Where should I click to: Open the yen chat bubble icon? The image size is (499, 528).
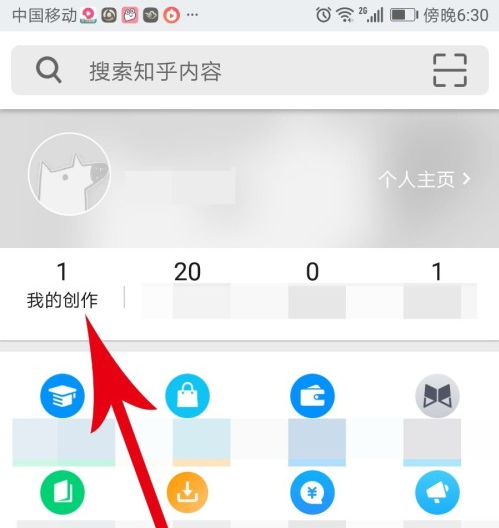[312, 492]
